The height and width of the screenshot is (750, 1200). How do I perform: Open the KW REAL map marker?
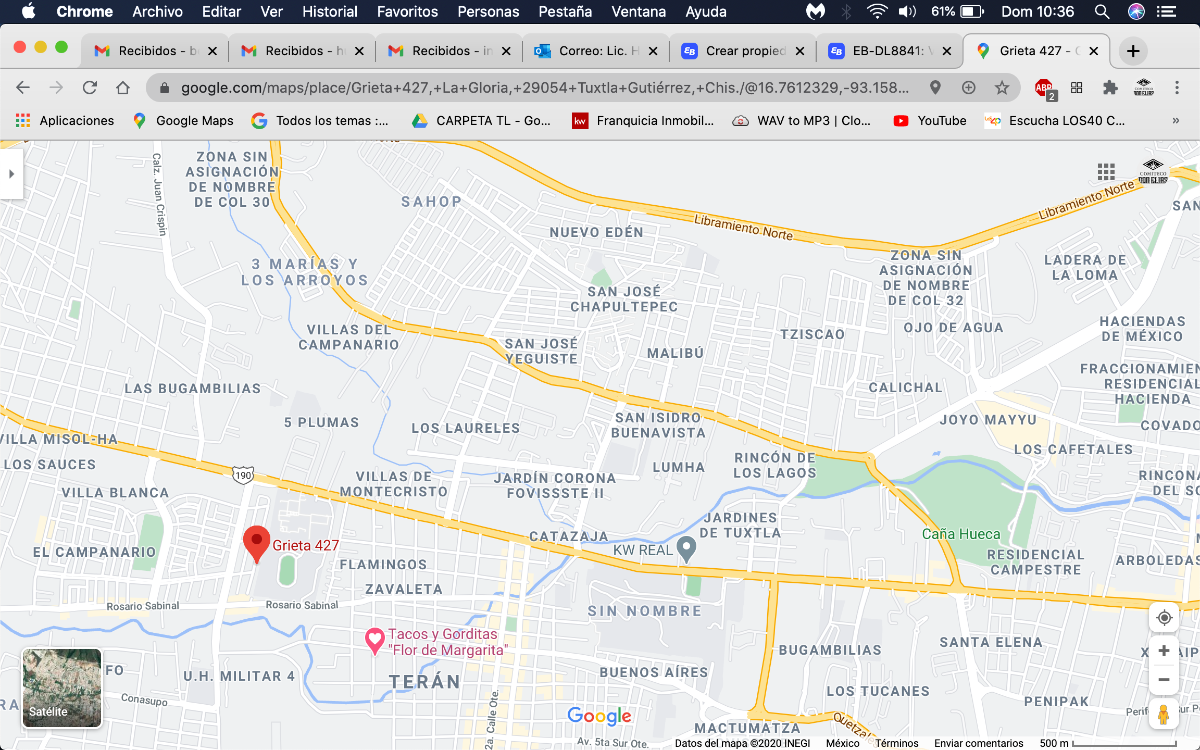point(686,549)
